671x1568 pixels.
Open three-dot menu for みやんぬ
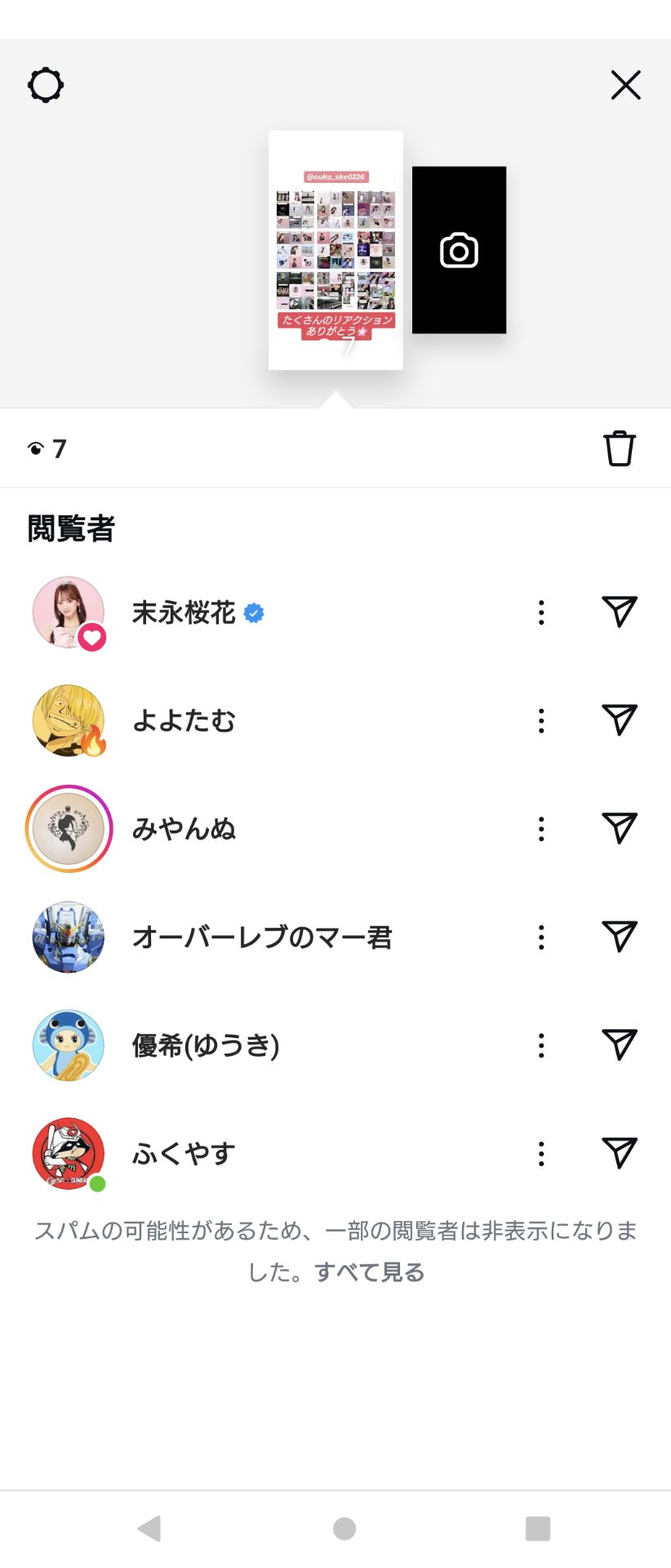tap(540, 829)
